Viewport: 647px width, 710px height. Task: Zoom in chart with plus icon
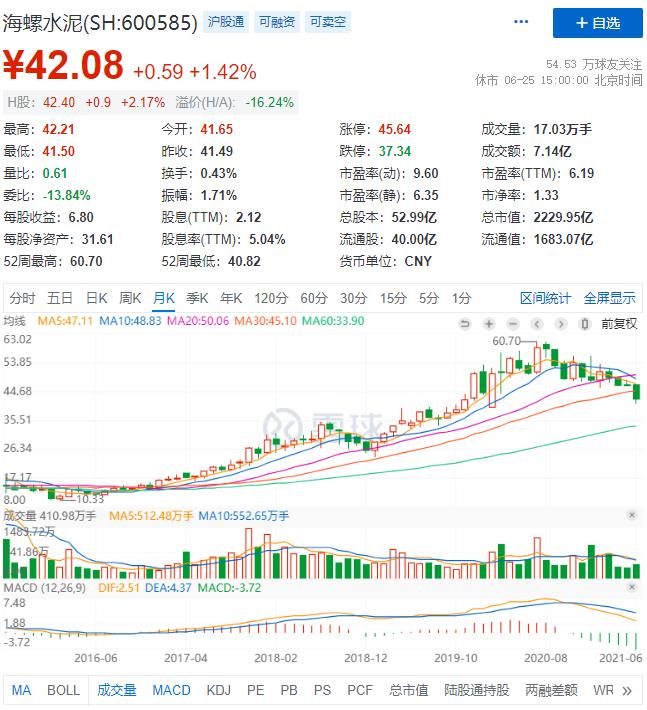[x=488, y=323]
